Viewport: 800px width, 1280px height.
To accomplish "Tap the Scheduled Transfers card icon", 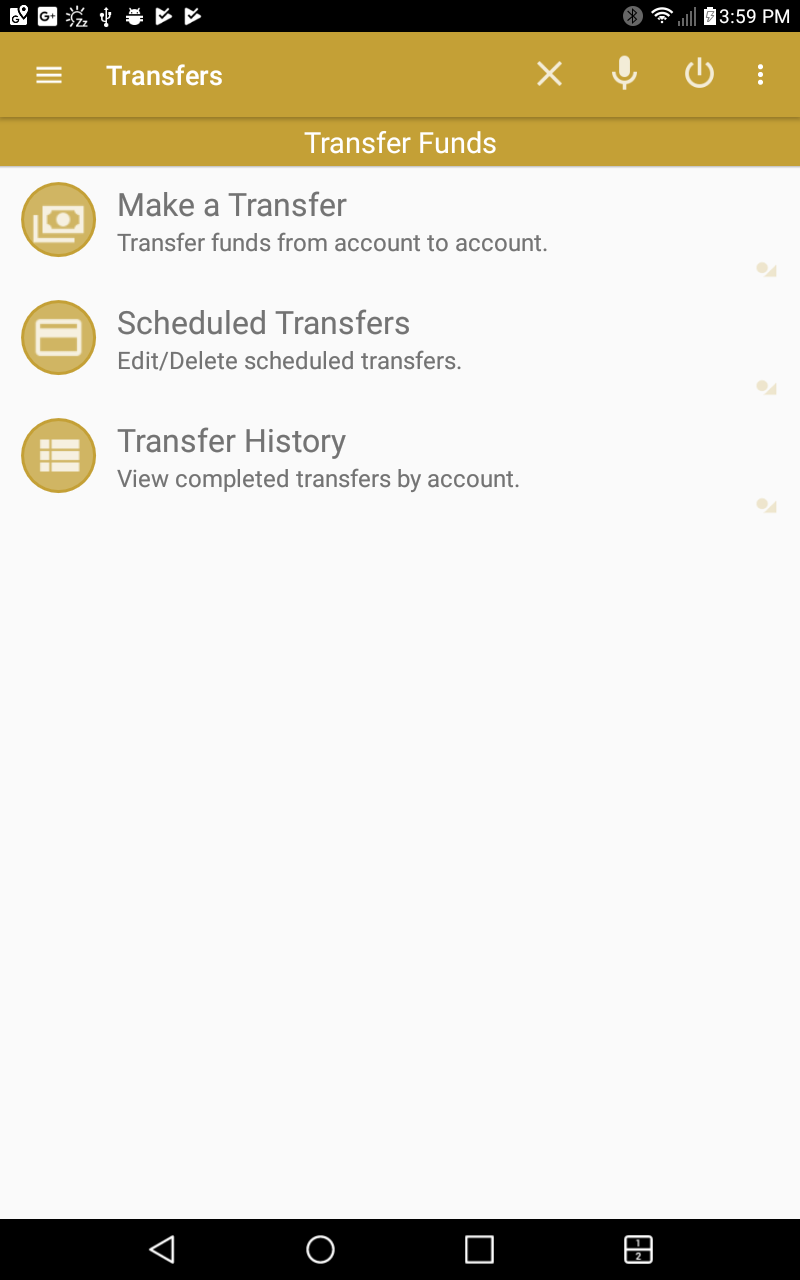I will pyautogui.click(x=58, y=337).
